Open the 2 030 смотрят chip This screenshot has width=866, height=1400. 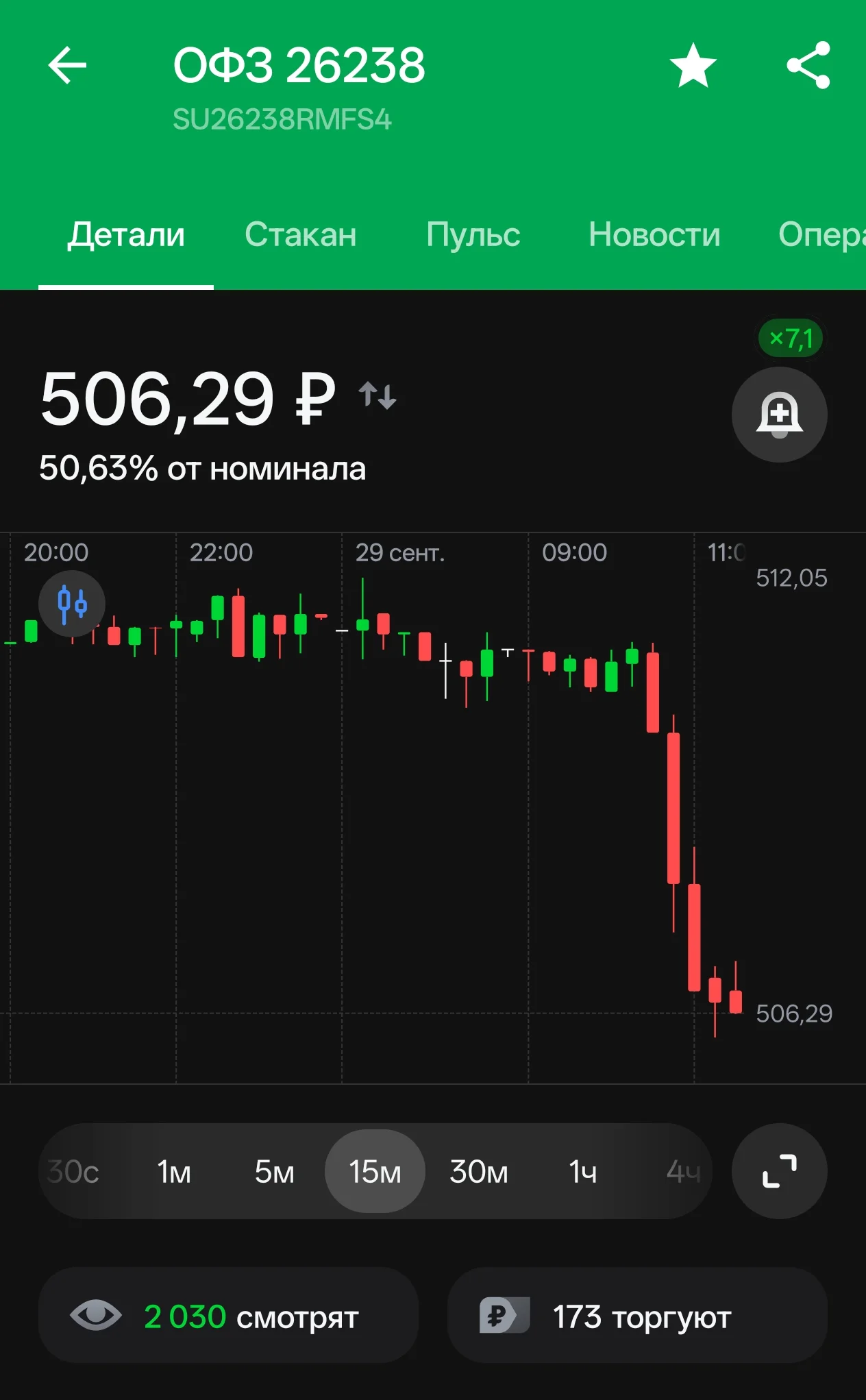click(228, 1315)
